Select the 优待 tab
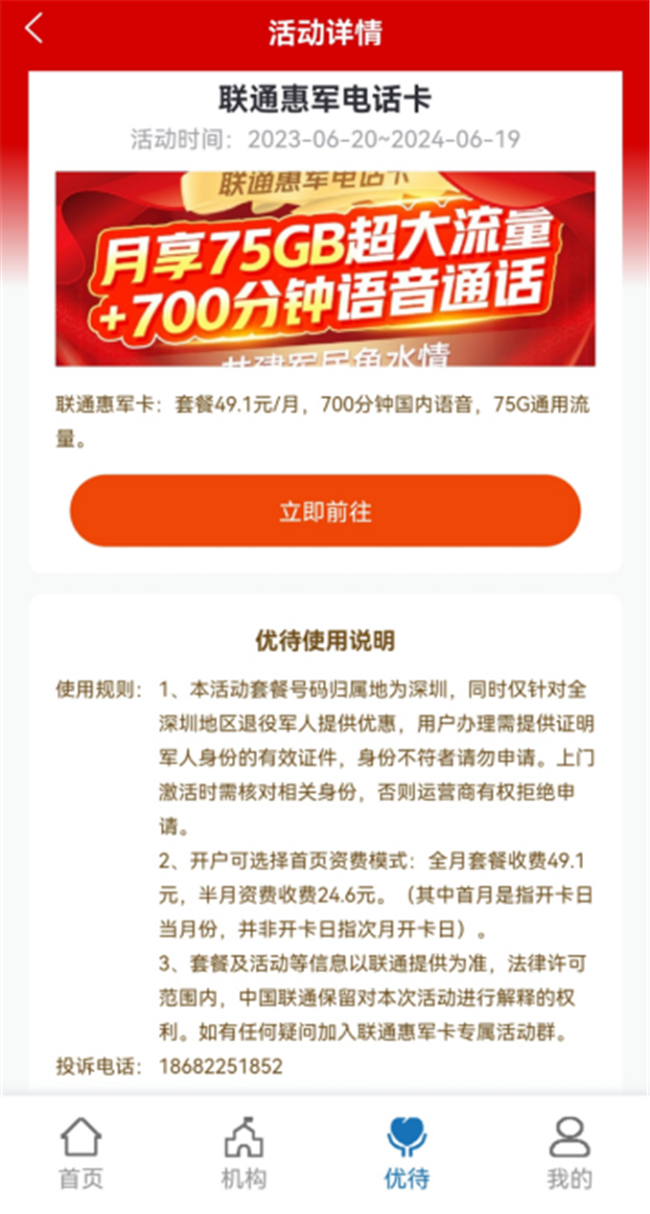 tap(406, 1153)
